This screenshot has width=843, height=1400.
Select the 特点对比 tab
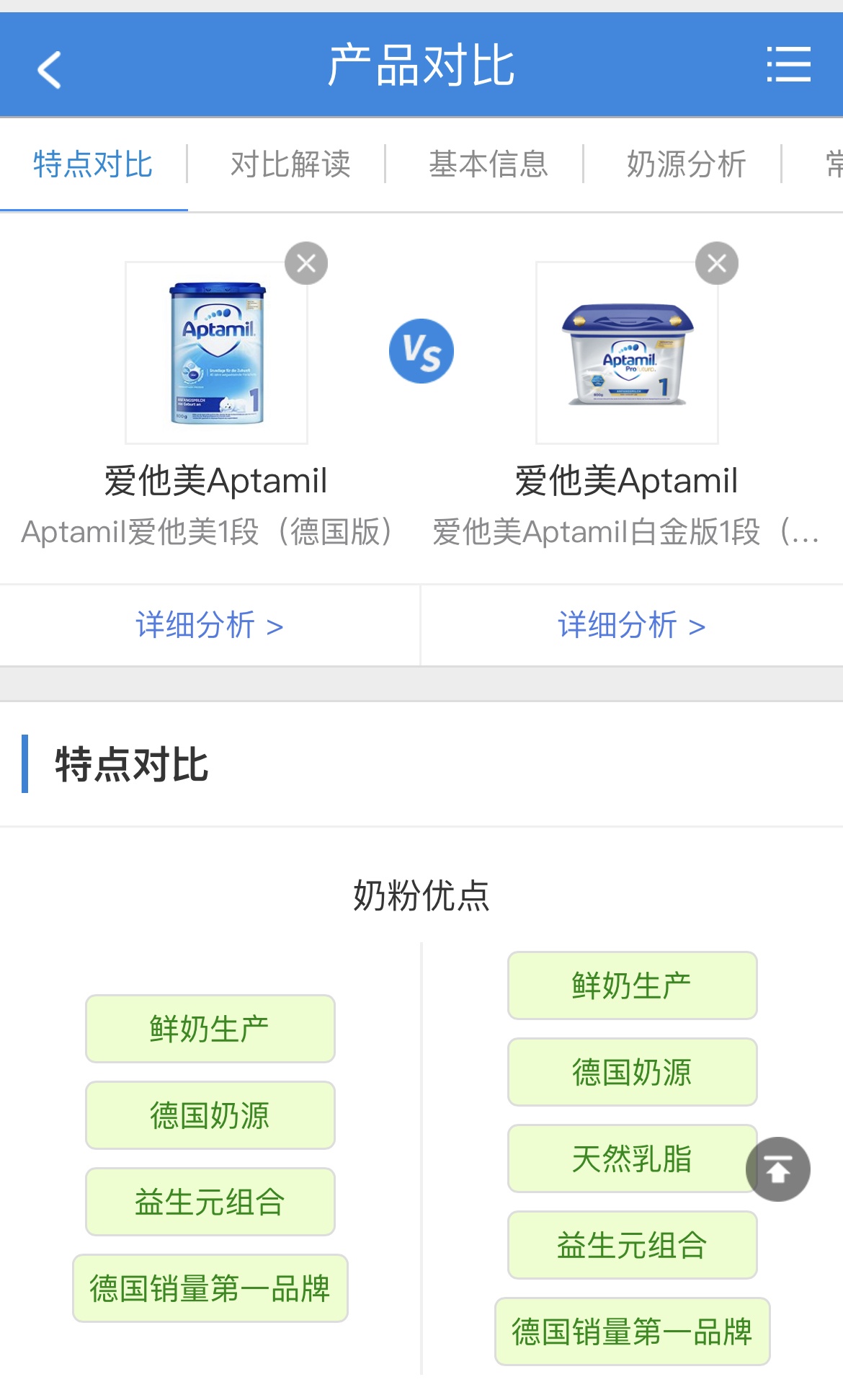click(x=93, y=164)
